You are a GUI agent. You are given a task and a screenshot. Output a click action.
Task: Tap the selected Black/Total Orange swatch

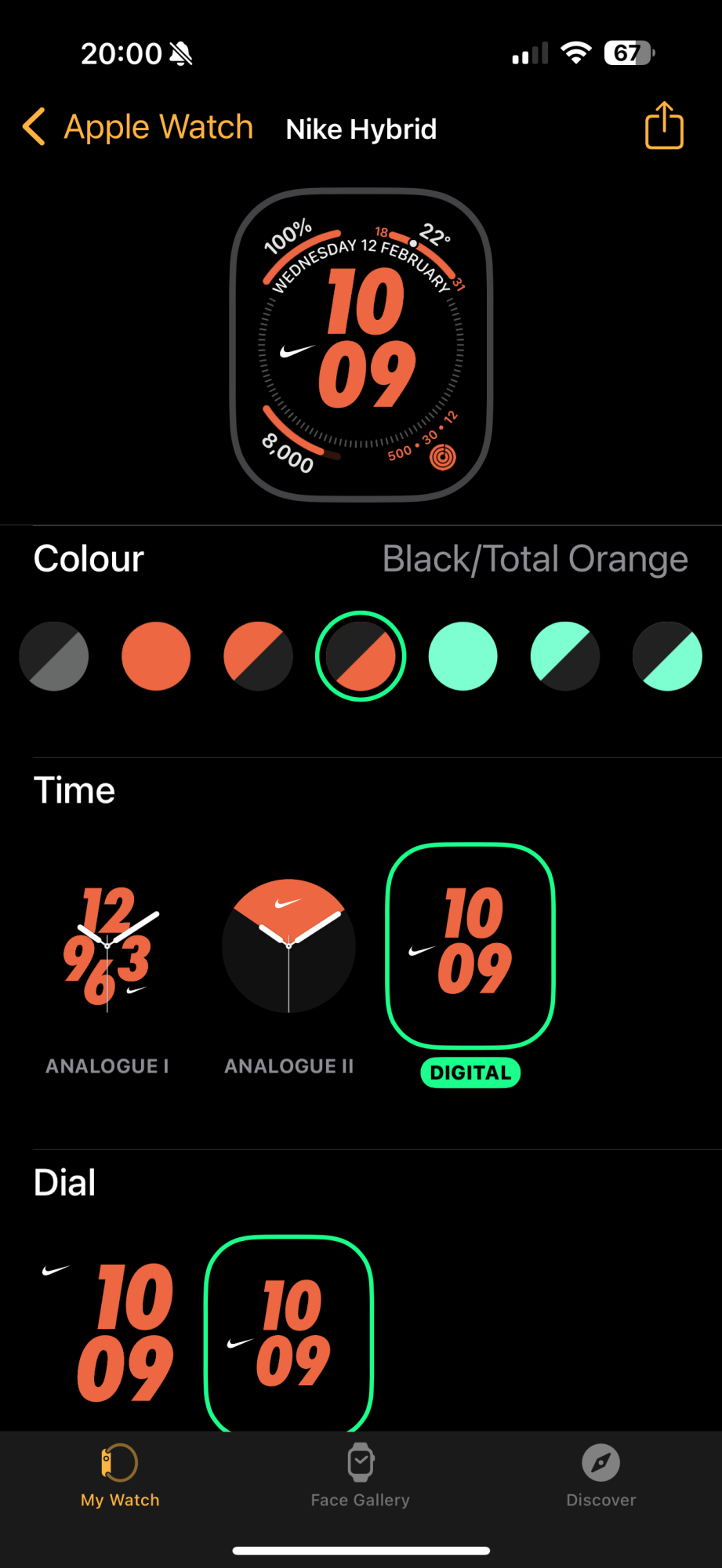[x=361, y=656]
